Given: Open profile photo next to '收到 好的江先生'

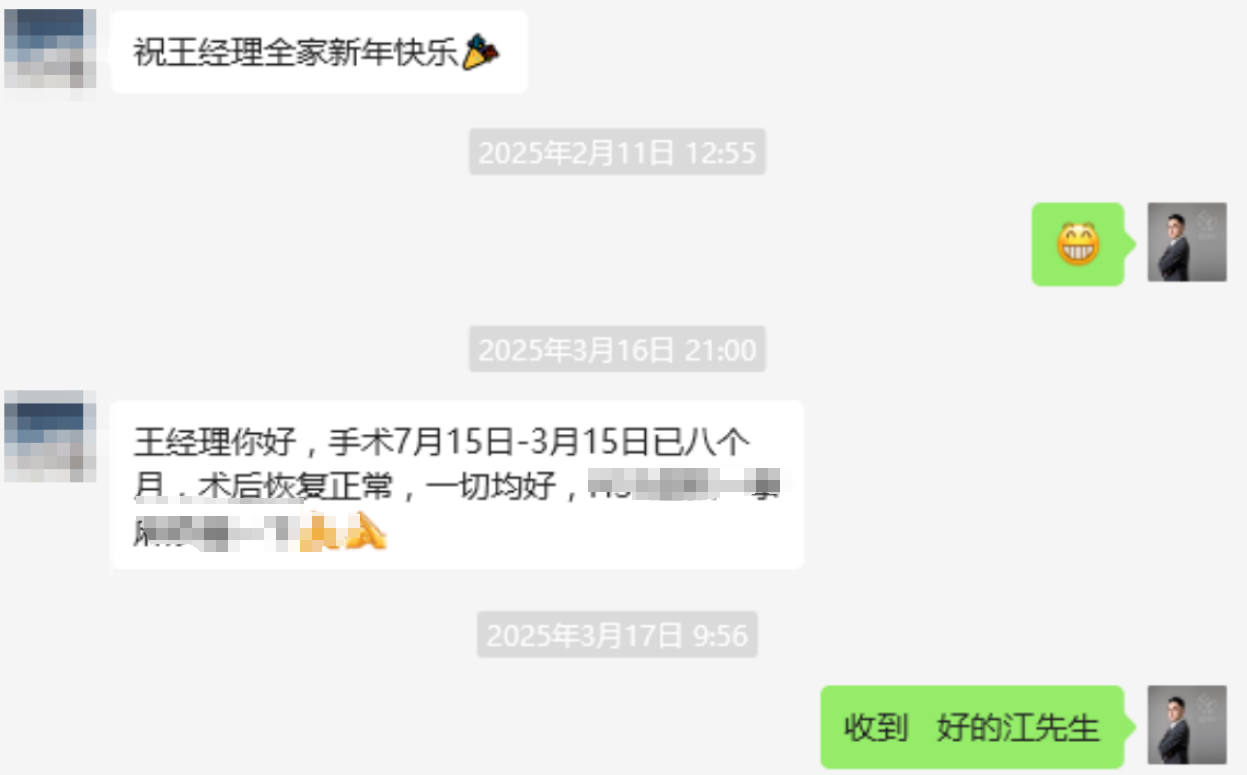Looking at the screenshot, I should click(1186, 725).
